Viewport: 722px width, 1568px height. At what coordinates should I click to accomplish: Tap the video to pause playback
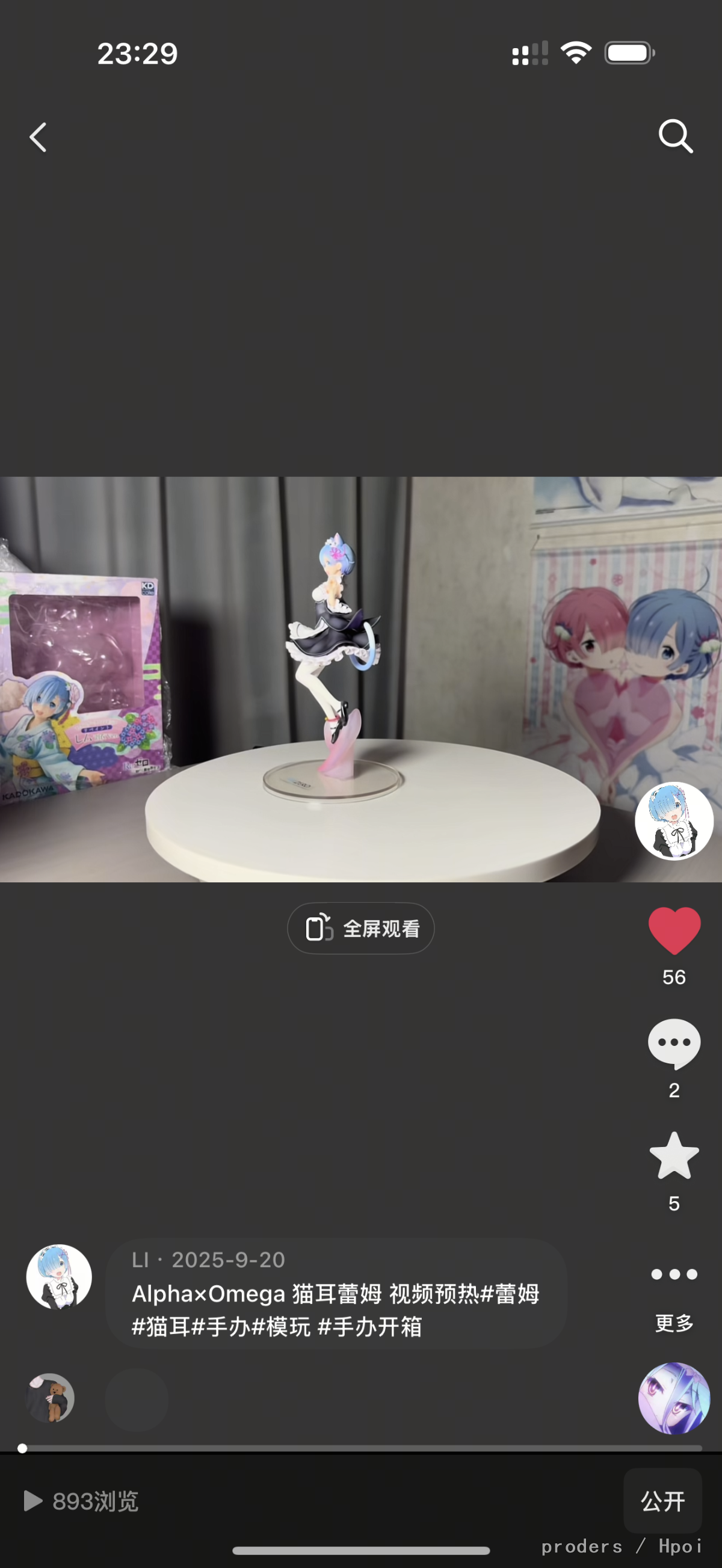[x=360, y=678]
